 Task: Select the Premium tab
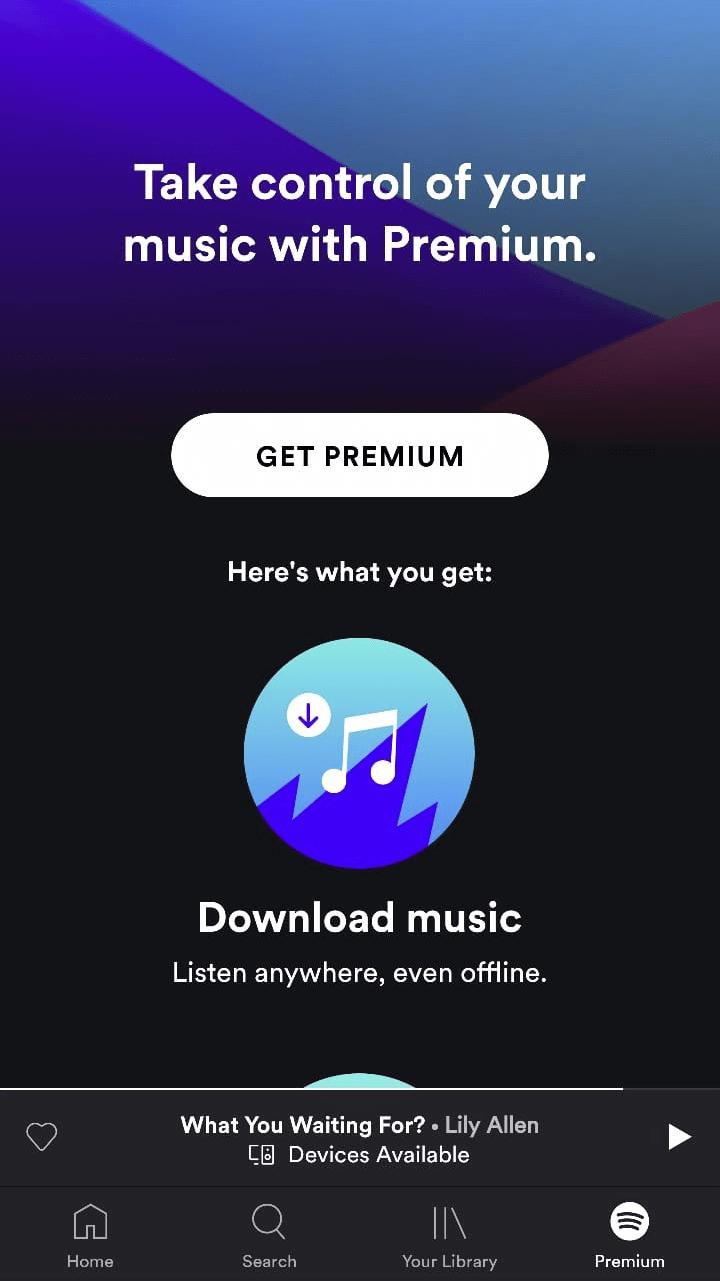[x=629, y=1235]
